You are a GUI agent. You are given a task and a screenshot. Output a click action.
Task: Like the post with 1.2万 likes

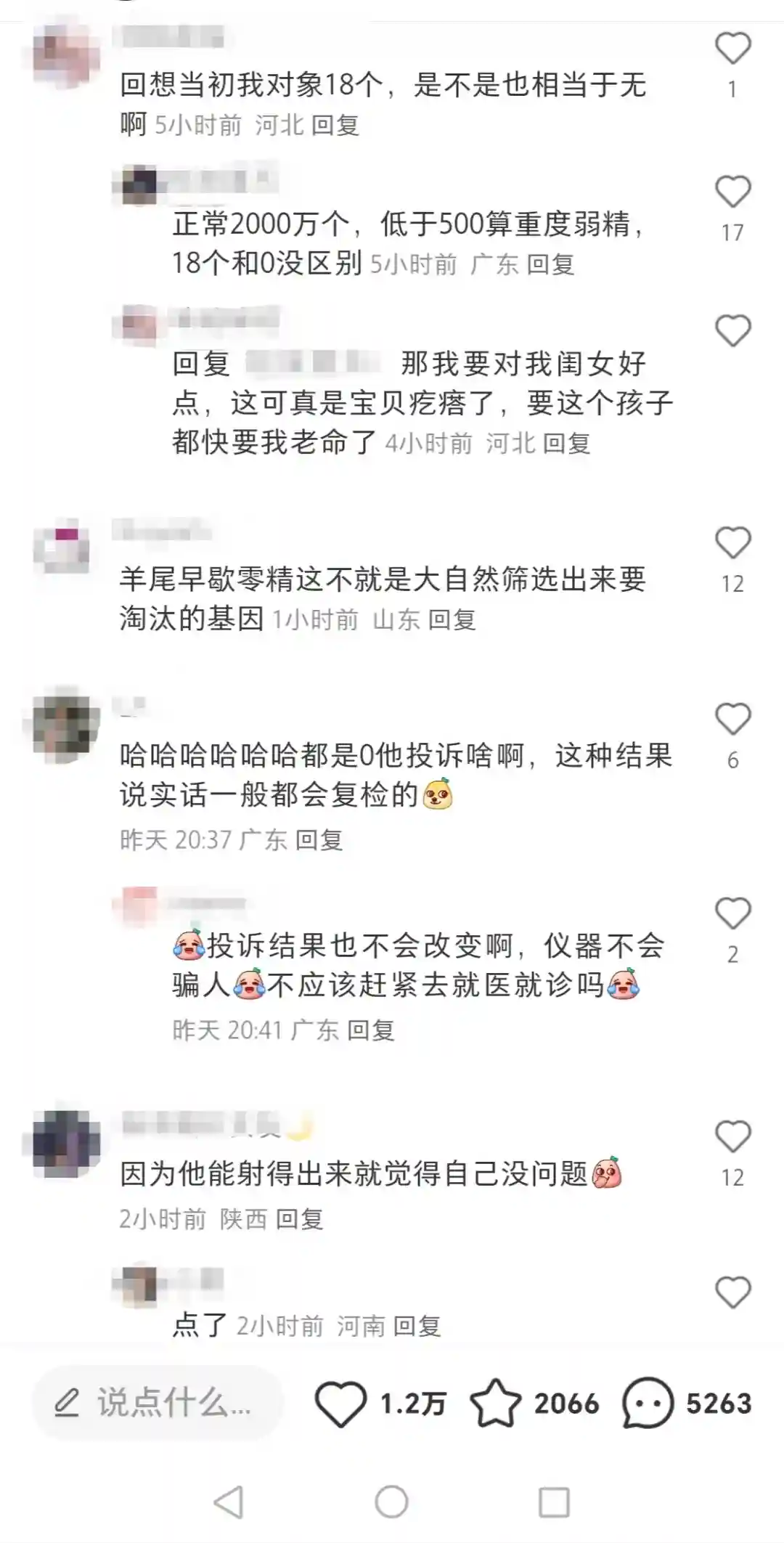coord(341,1403)
